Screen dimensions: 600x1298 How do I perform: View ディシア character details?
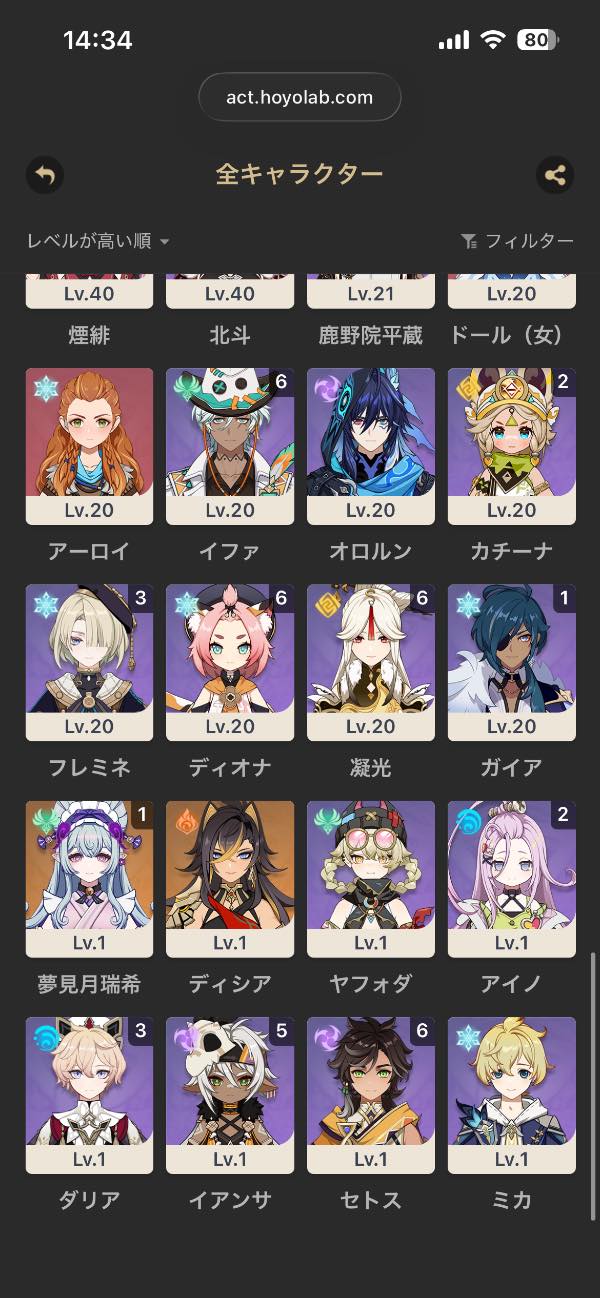230,878
